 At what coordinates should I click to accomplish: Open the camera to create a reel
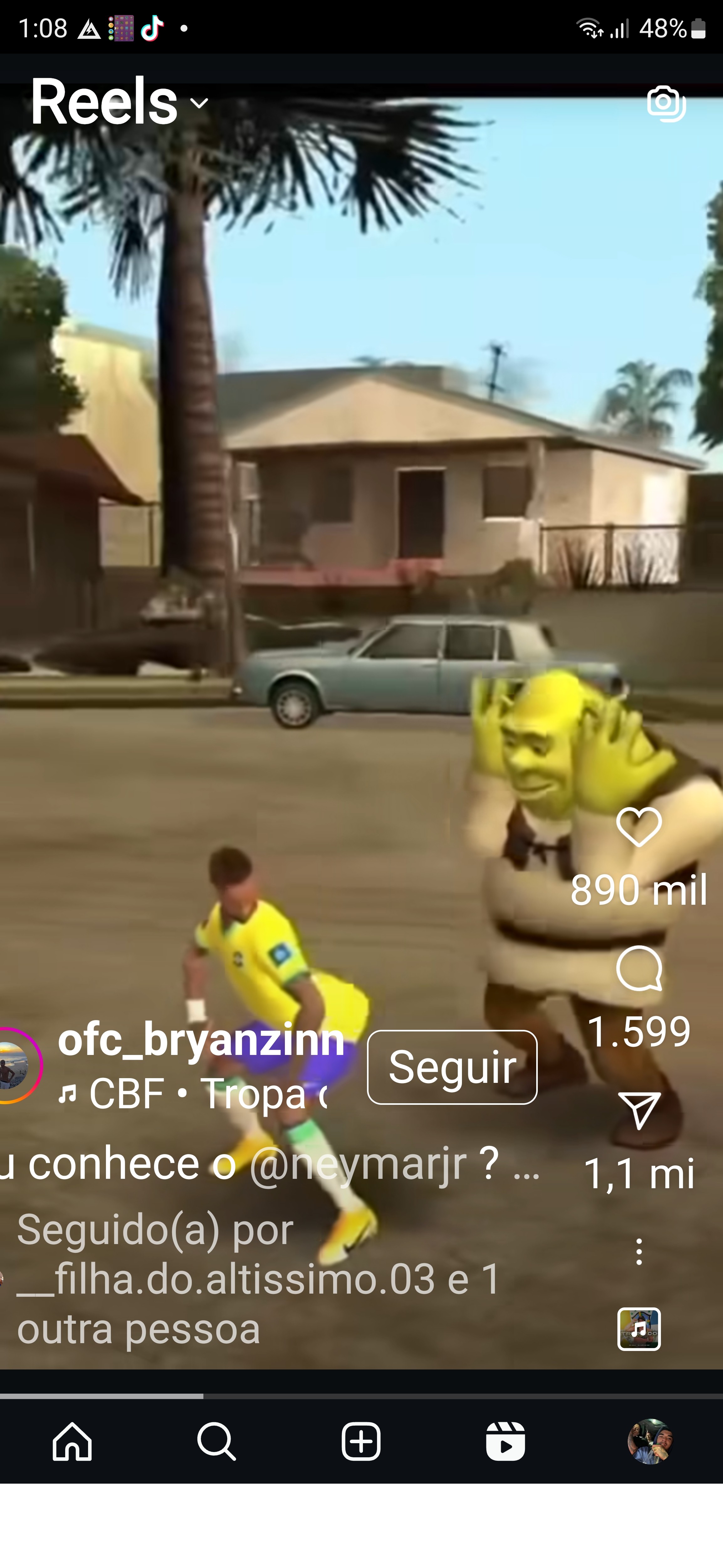[666, 103]
